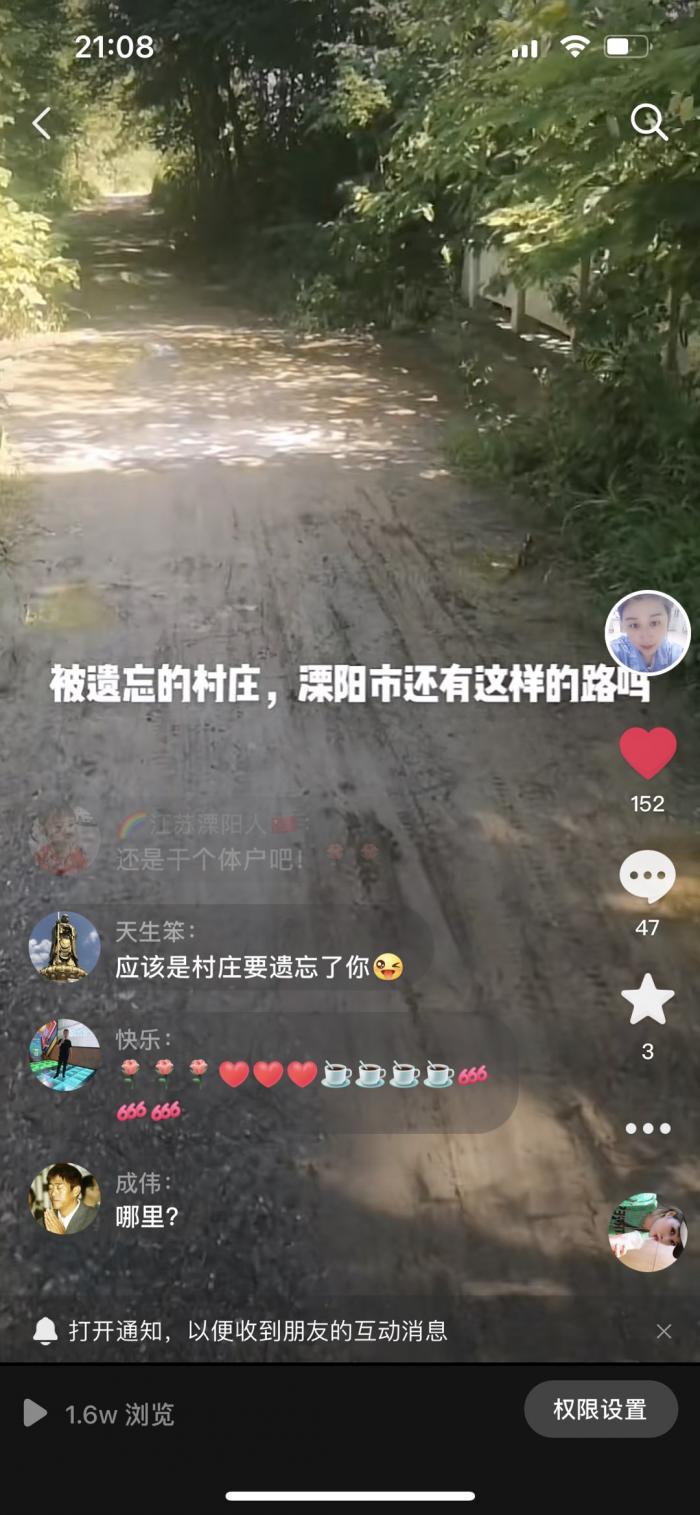The width and height of the screenshot is (700, 1515).
Task: Open the three-dot more options menu
Action: (x=648, y=1128)
